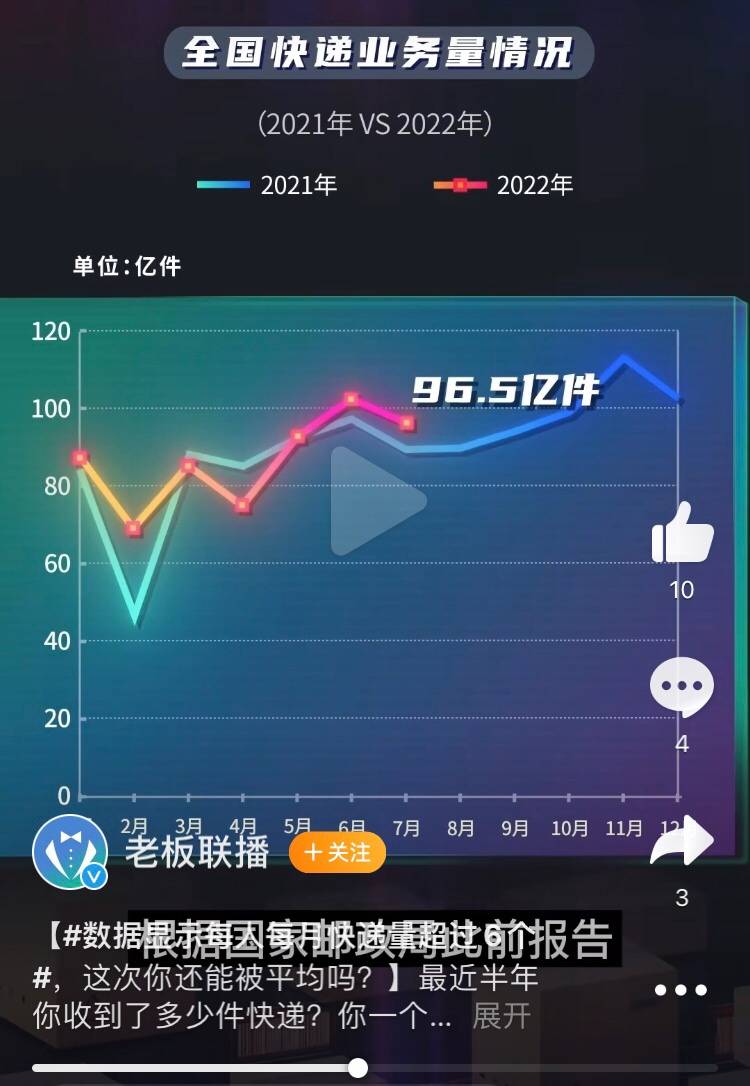
Task: Follow 老板联播 with the 关注 button
Action: [337, 852]
